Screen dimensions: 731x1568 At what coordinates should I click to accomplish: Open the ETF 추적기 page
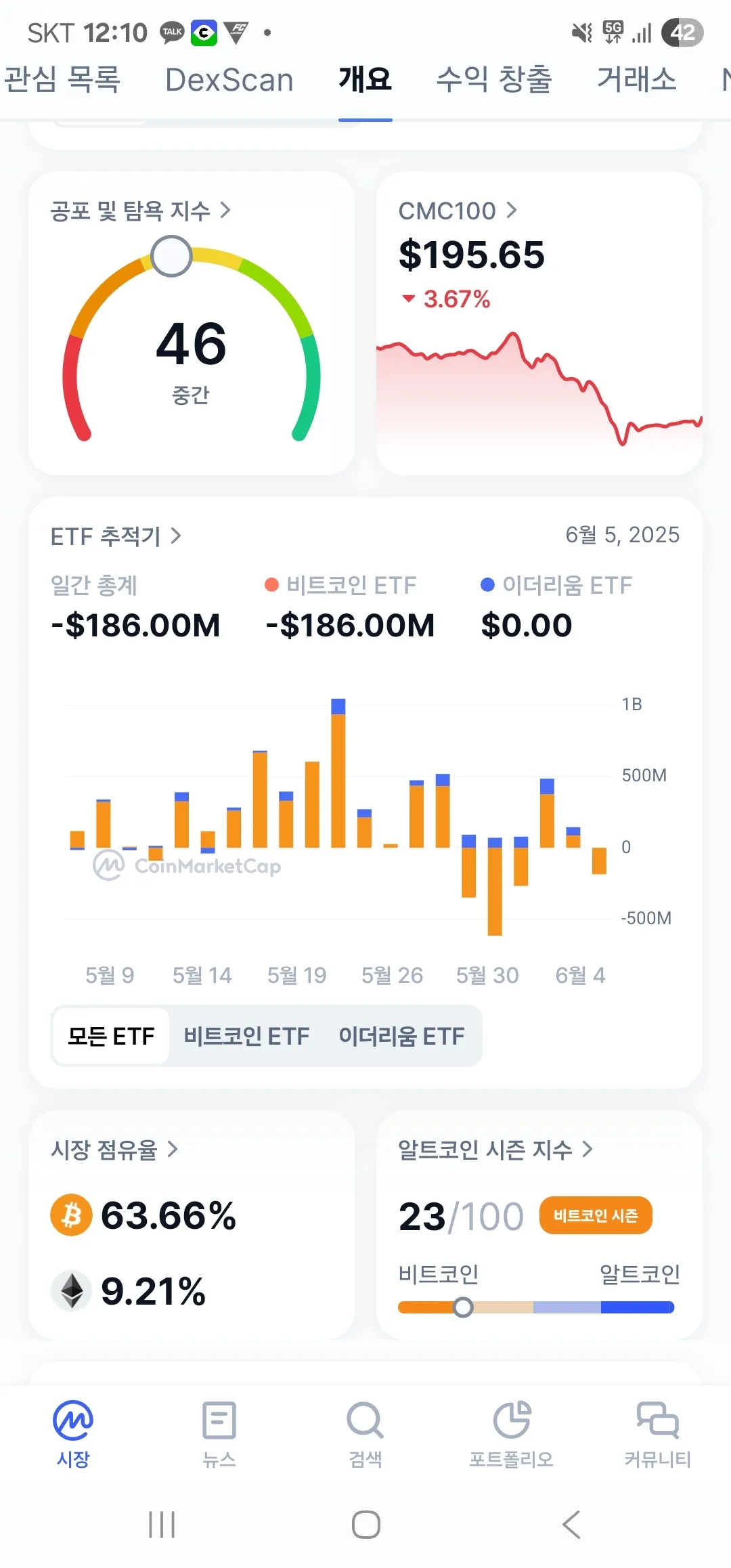(x=116, y=536)
